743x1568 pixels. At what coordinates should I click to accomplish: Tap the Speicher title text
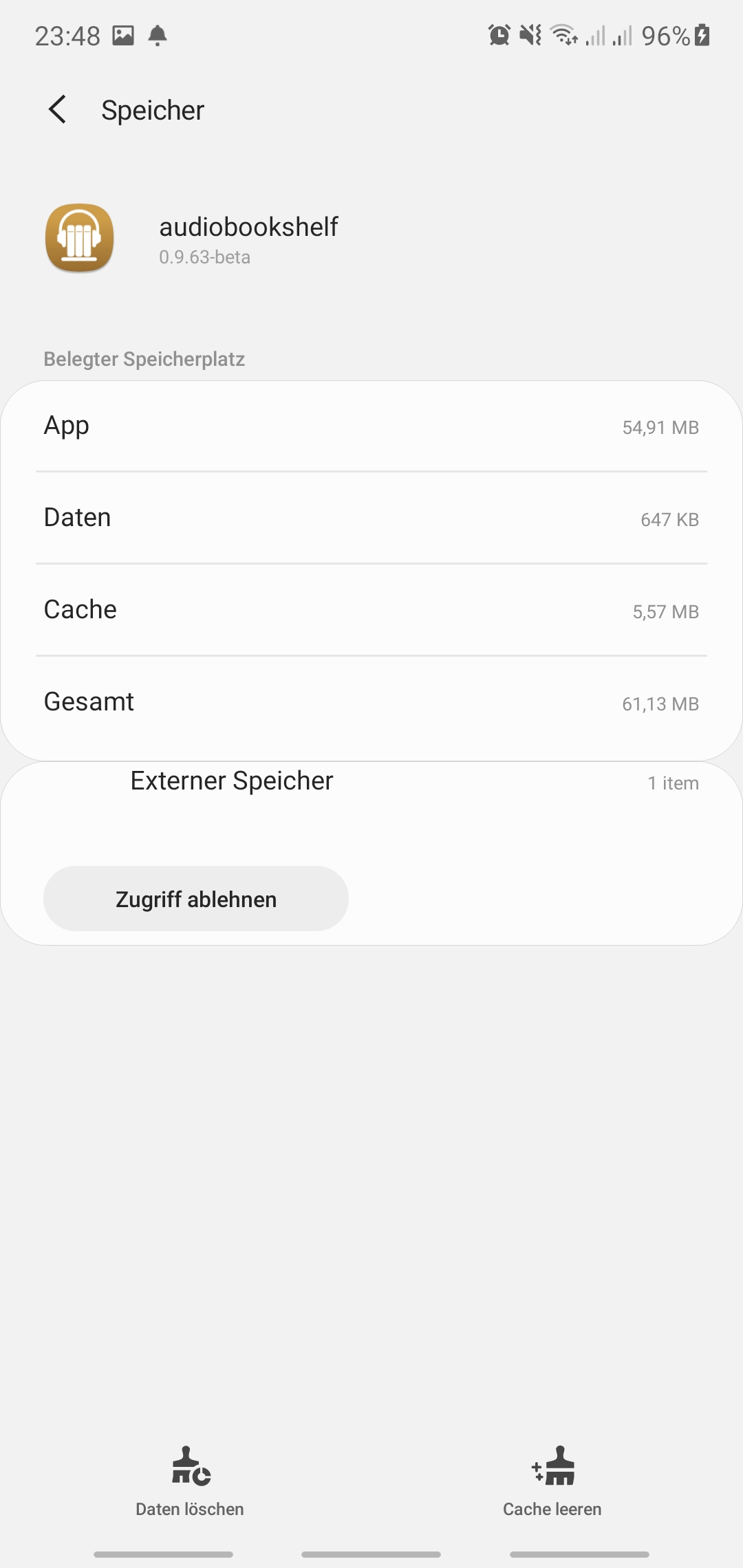tap(152, 109)
